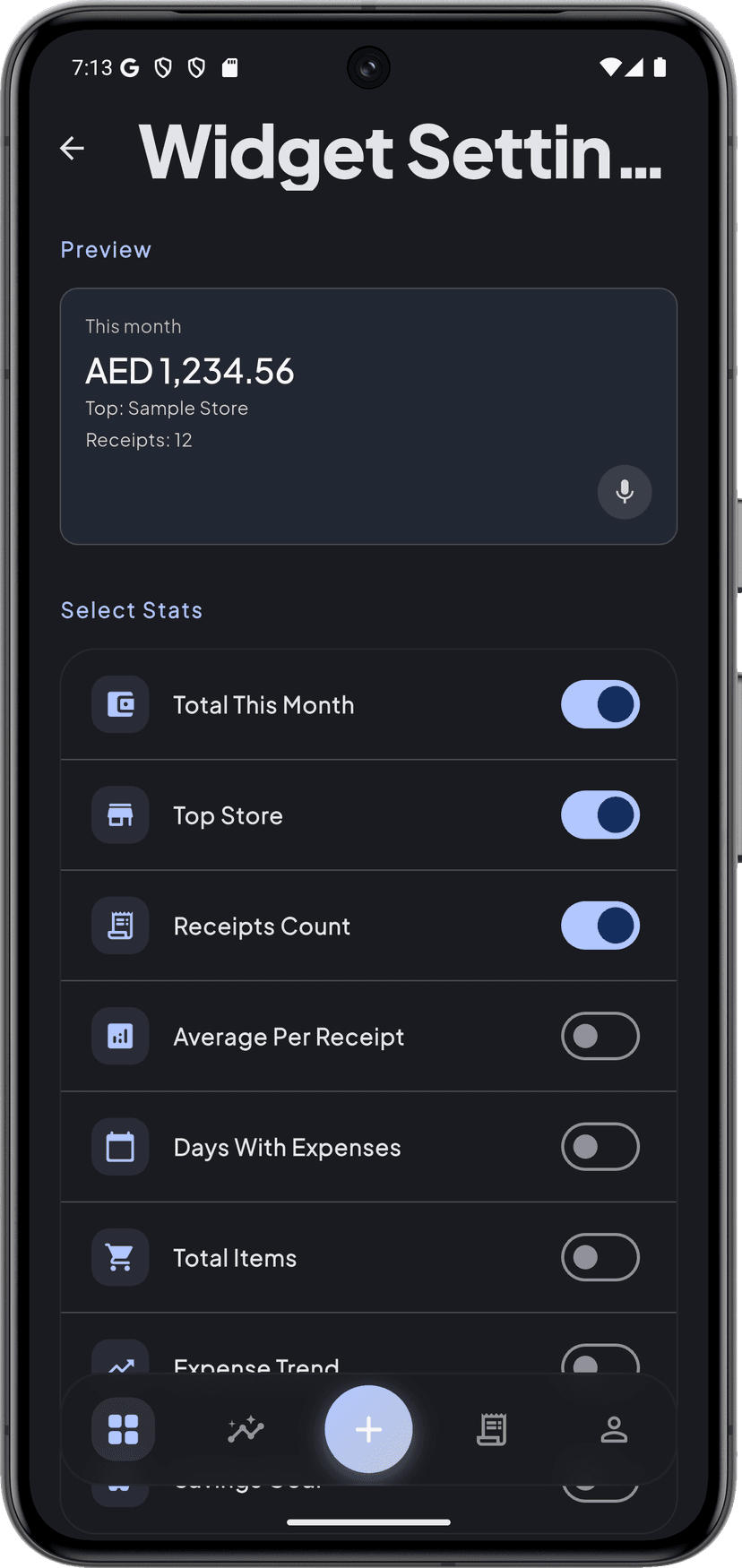Open the receipts tab
The image size is (742, 1568).
pyautogui.click(x=491, y=1429)
